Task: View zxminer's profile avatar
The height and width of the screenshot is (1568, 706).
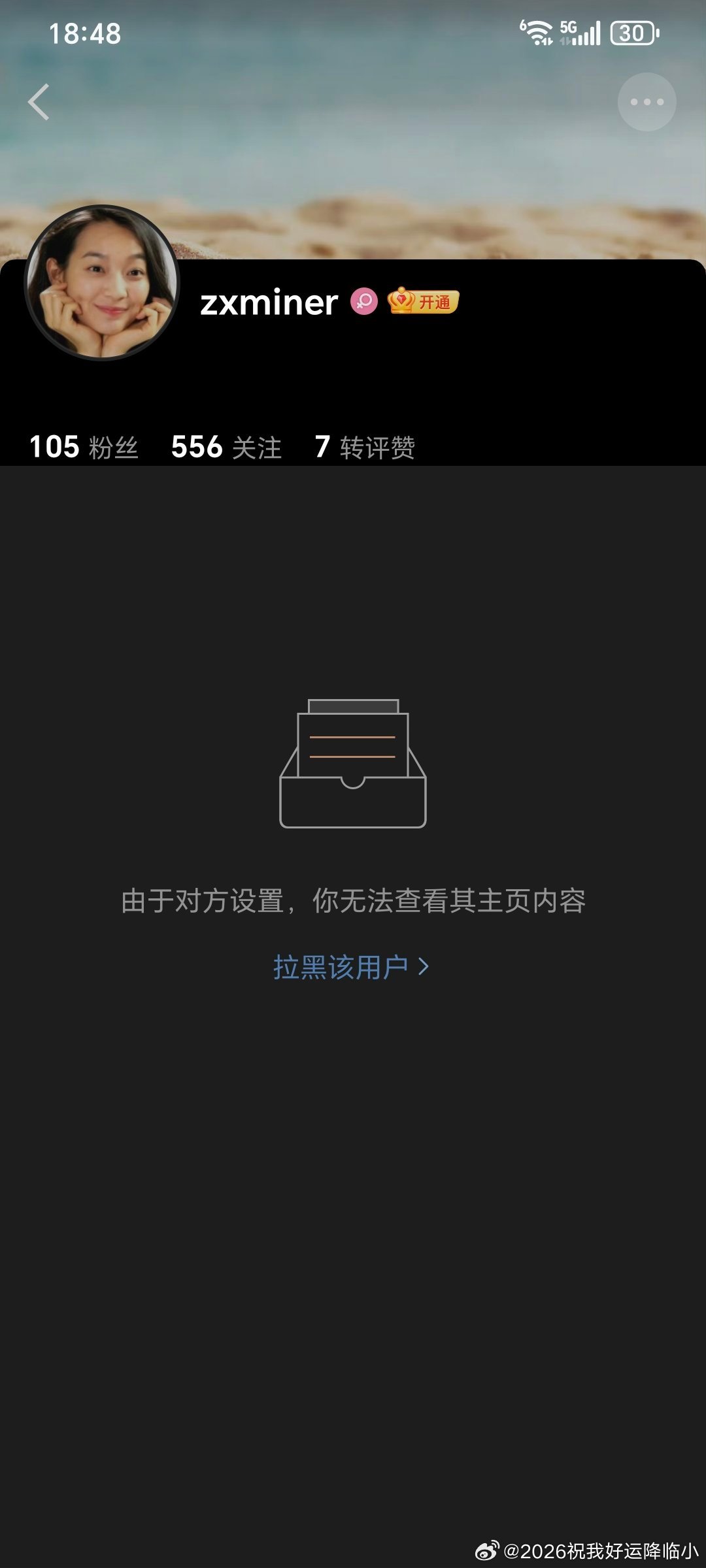Action: pyautogui.click(x=102, y=283)
